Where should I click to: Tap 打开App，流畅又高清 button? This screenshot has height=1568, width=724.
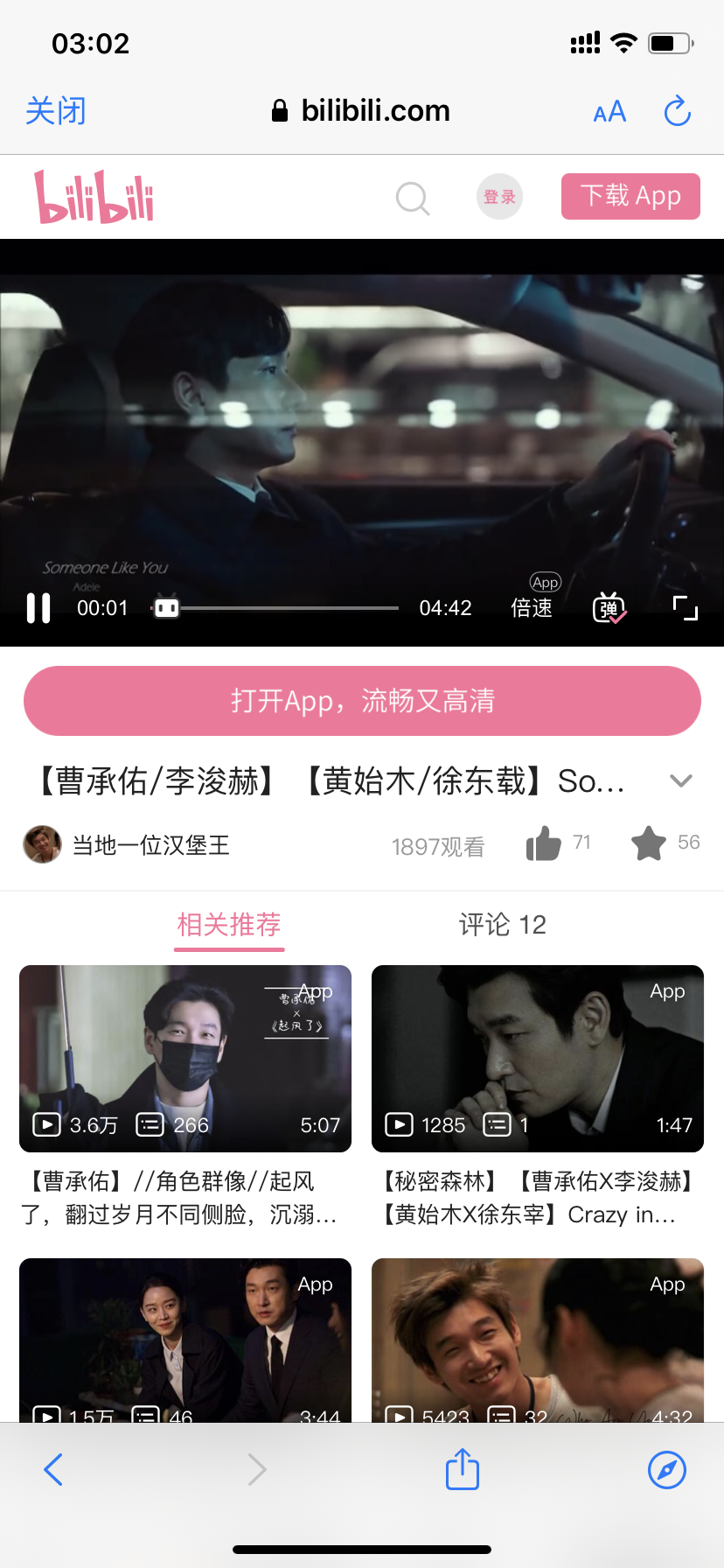pyautogui.click(x=362, y=701)
